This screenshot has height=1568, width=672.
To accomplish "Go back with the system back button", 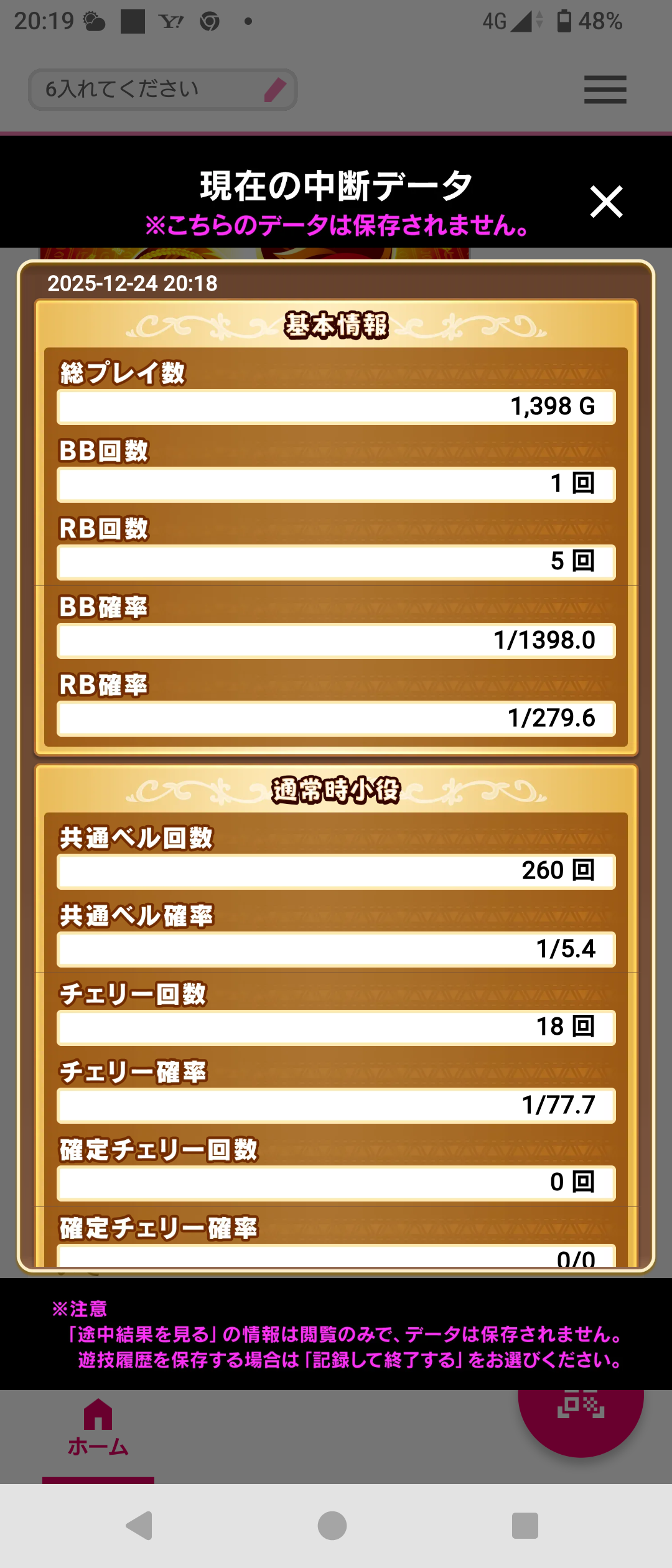I will point(140,1526).
